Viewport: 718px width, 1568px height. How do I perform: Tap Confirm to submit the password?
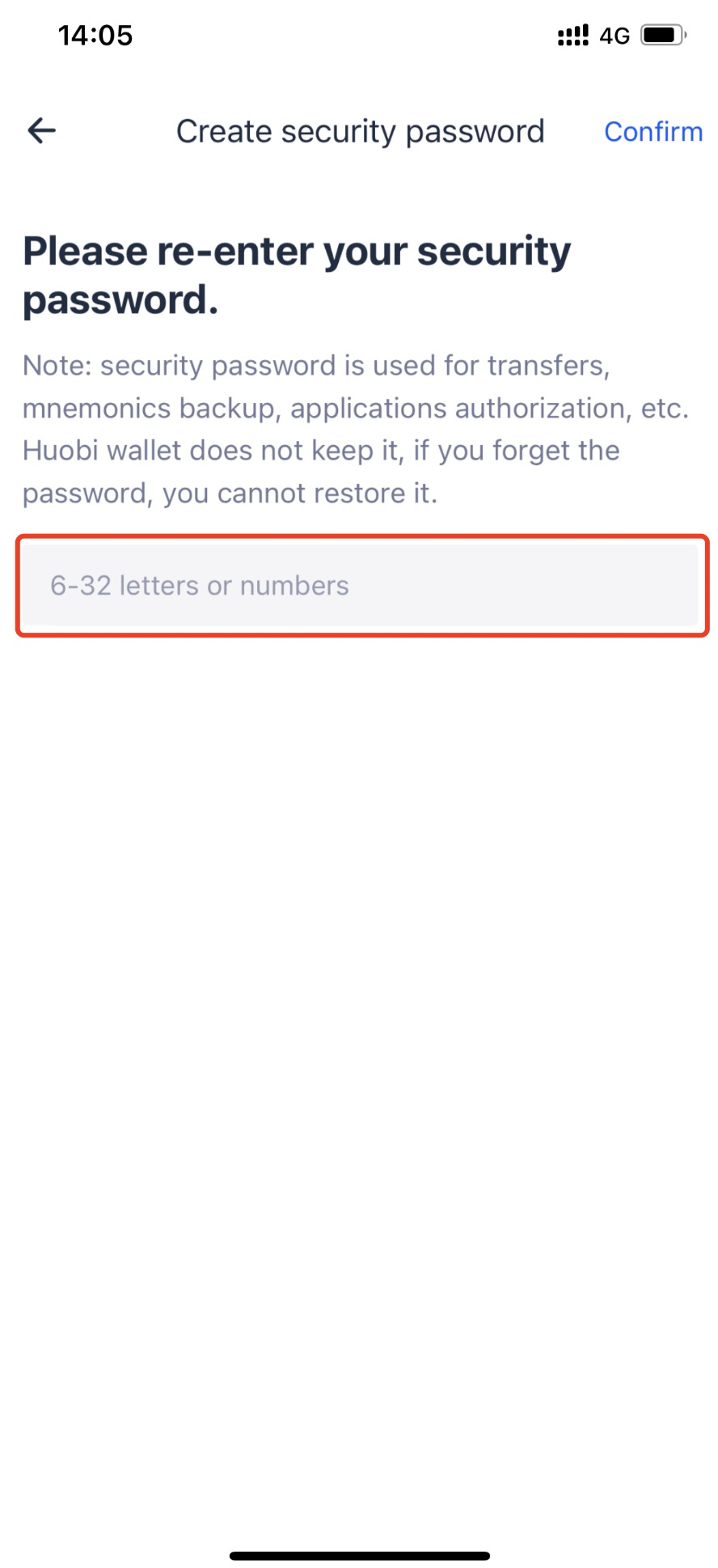click(653, 131)
